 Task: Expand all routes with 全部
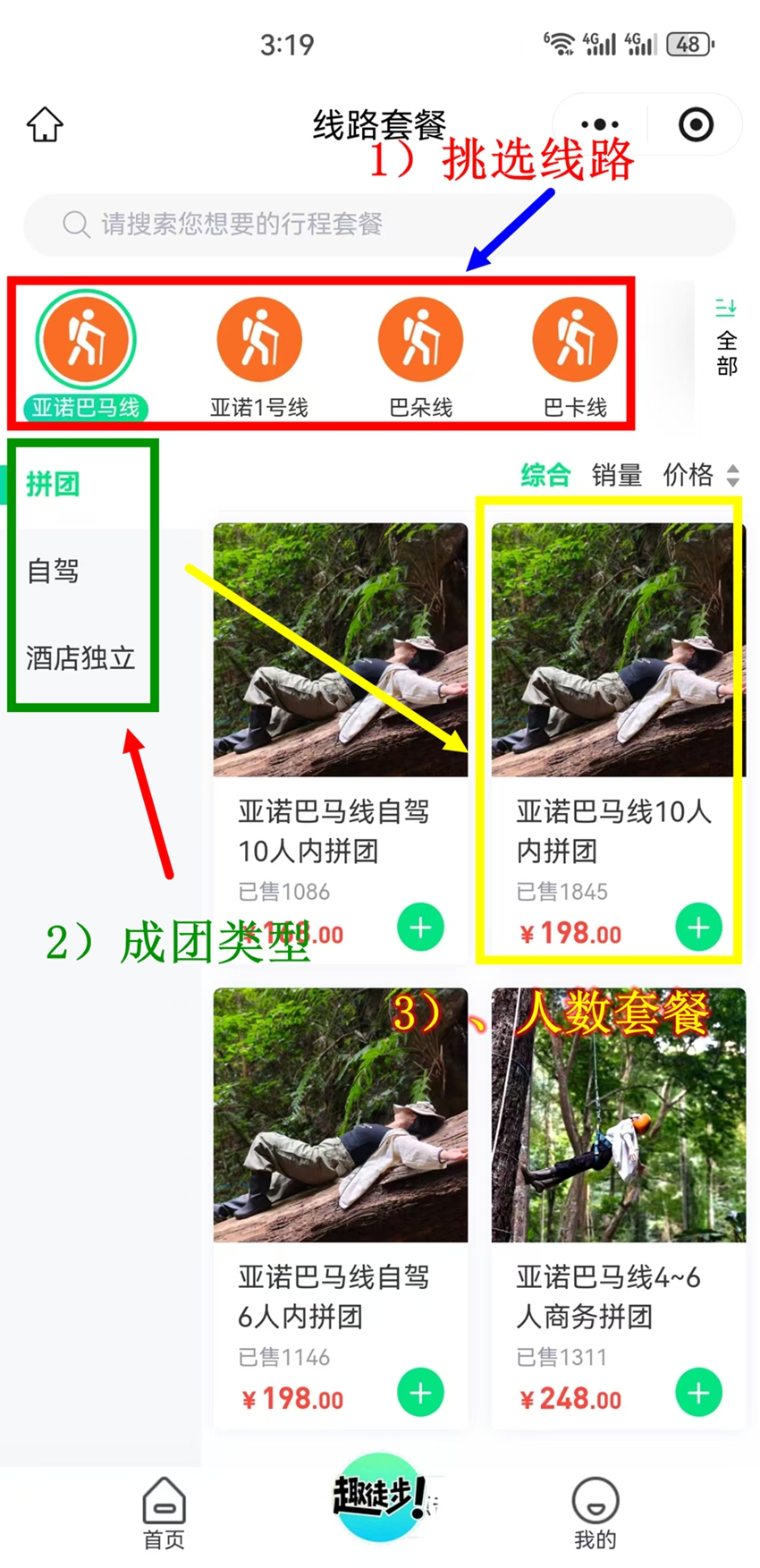725,338
